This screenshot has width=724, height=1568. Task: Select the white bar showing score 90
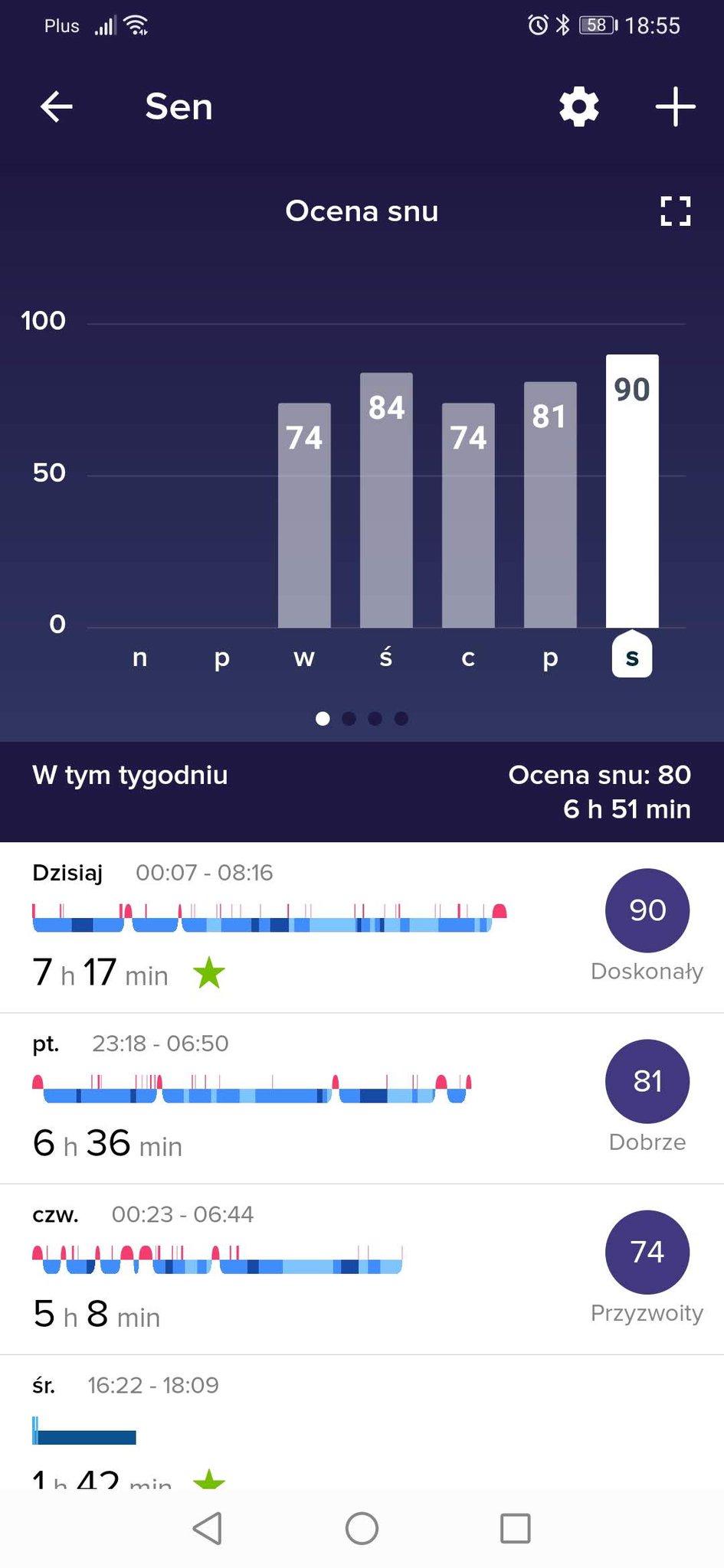(x=632, y=491)
